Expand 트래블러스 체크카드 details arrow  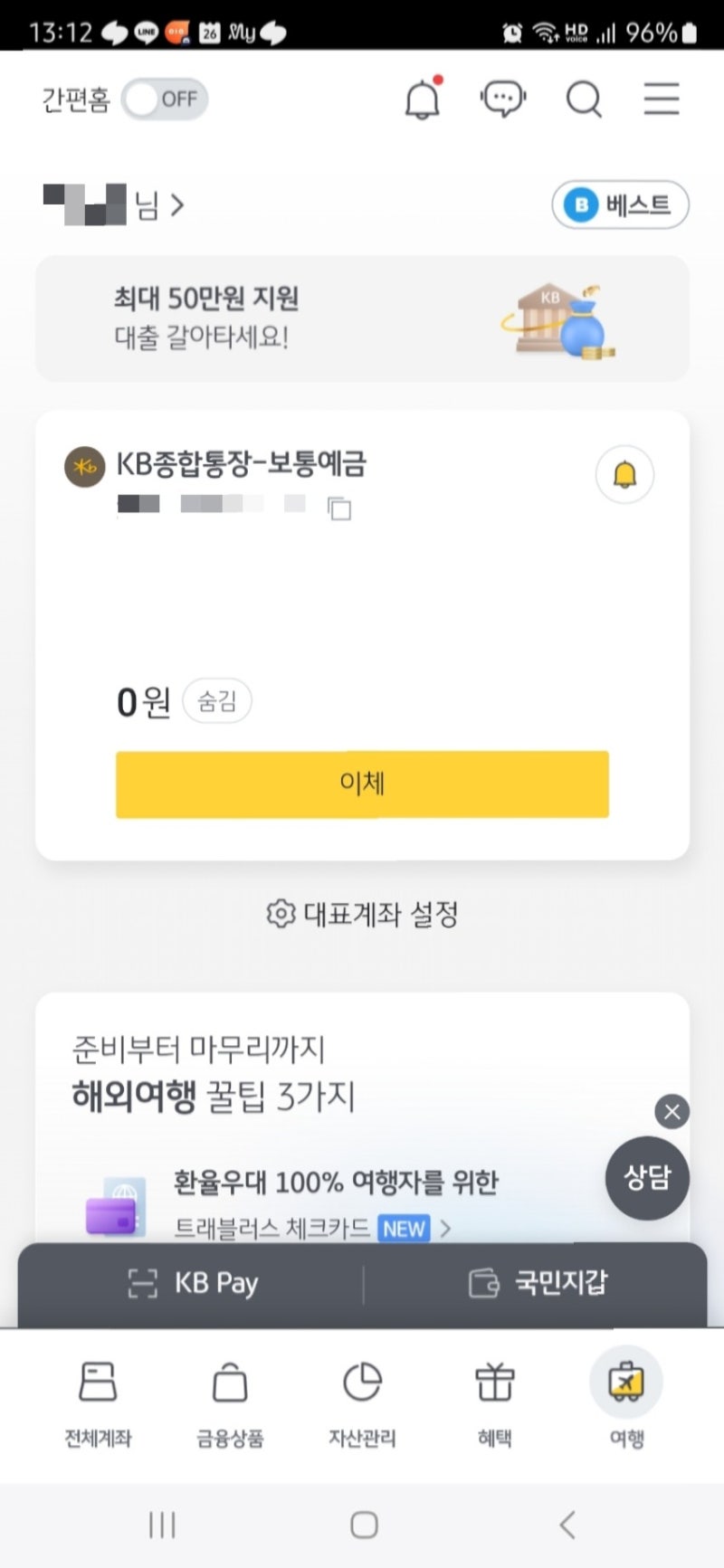pos(445,1229)
